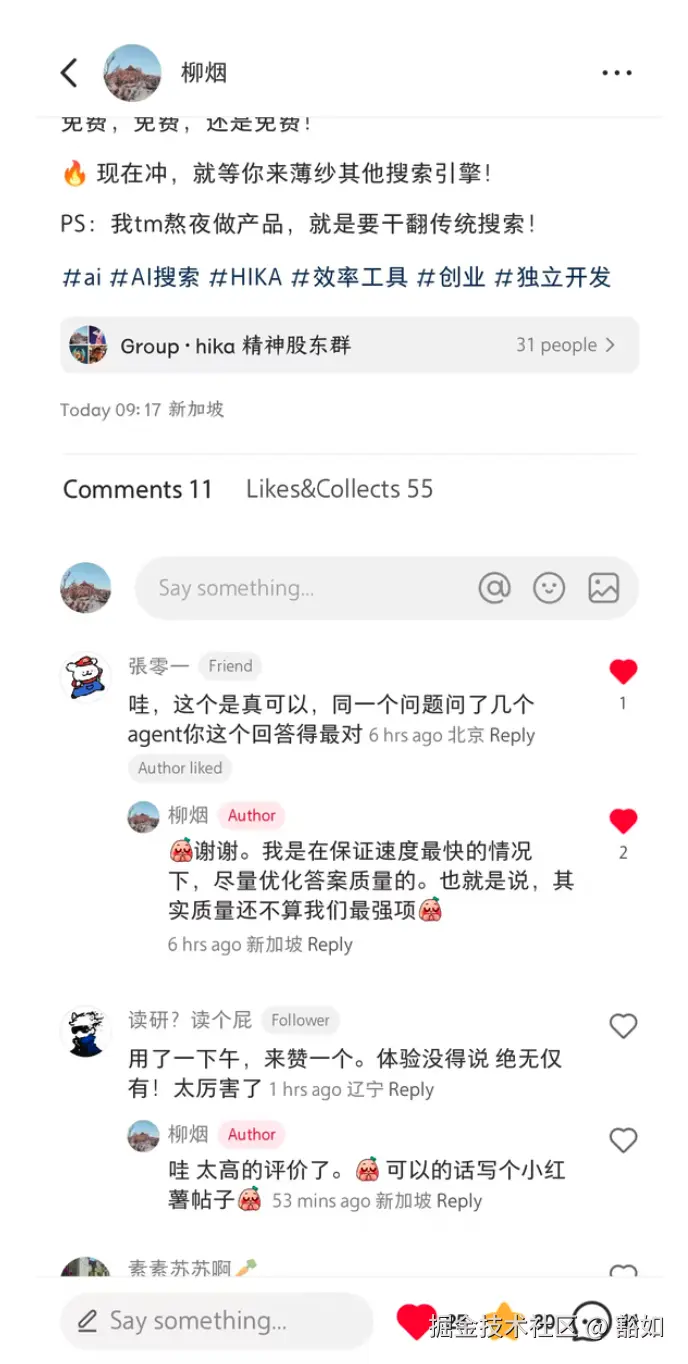Switch to the Comments 11 tab
This screenshot has width=688, height=1364.
tap(137, 489)
